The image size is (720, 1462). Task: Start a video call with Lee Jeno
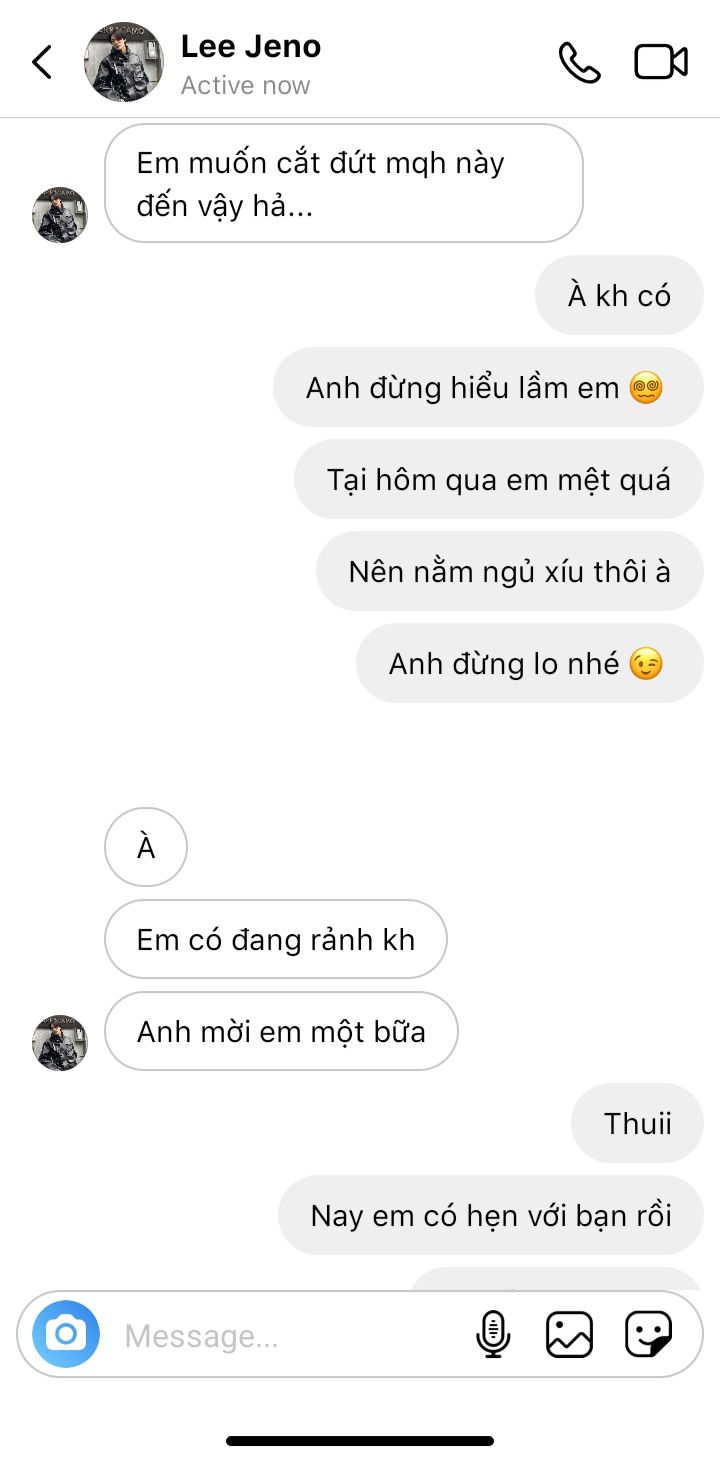[x=661, y=62]
